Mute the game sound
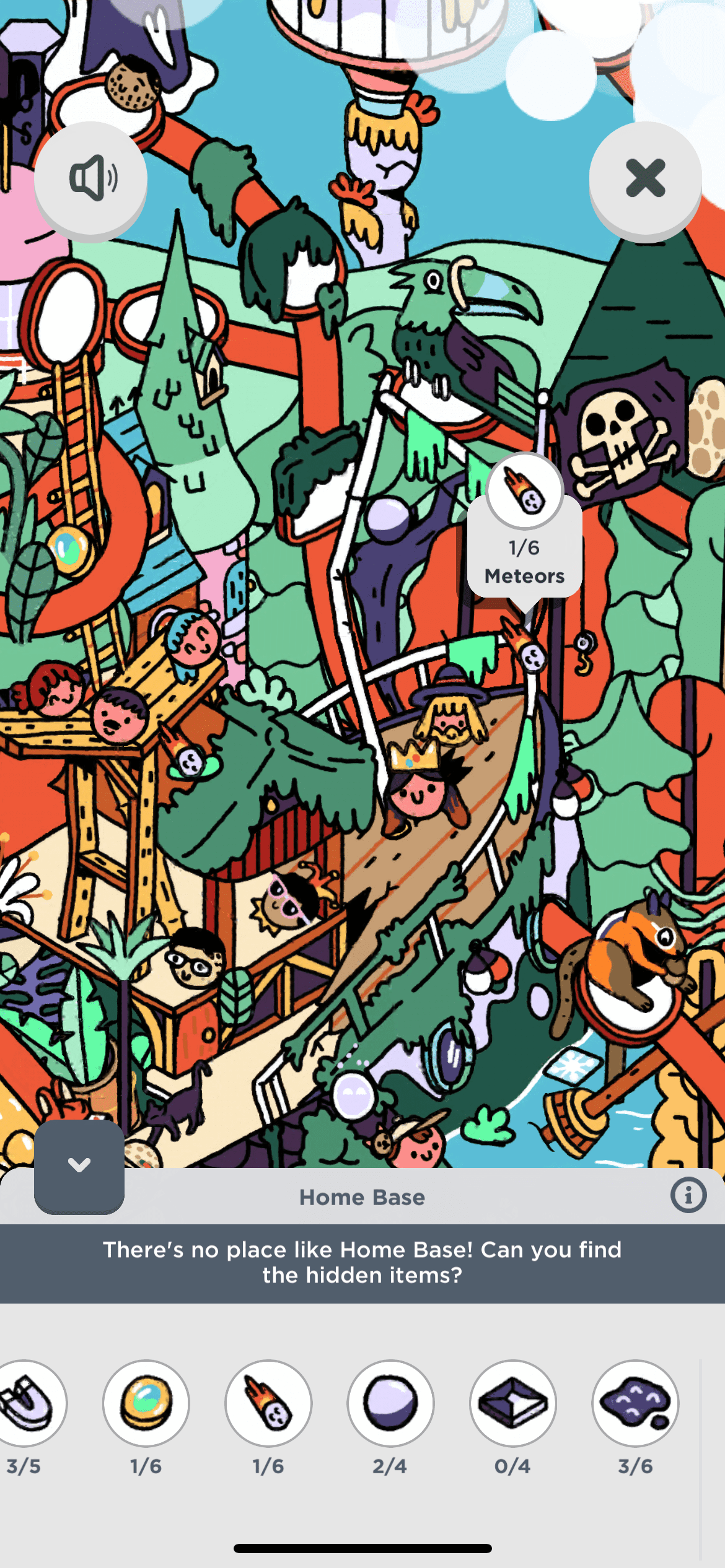The height and width of the screenshot is (1568, 725). coord(91,179)
